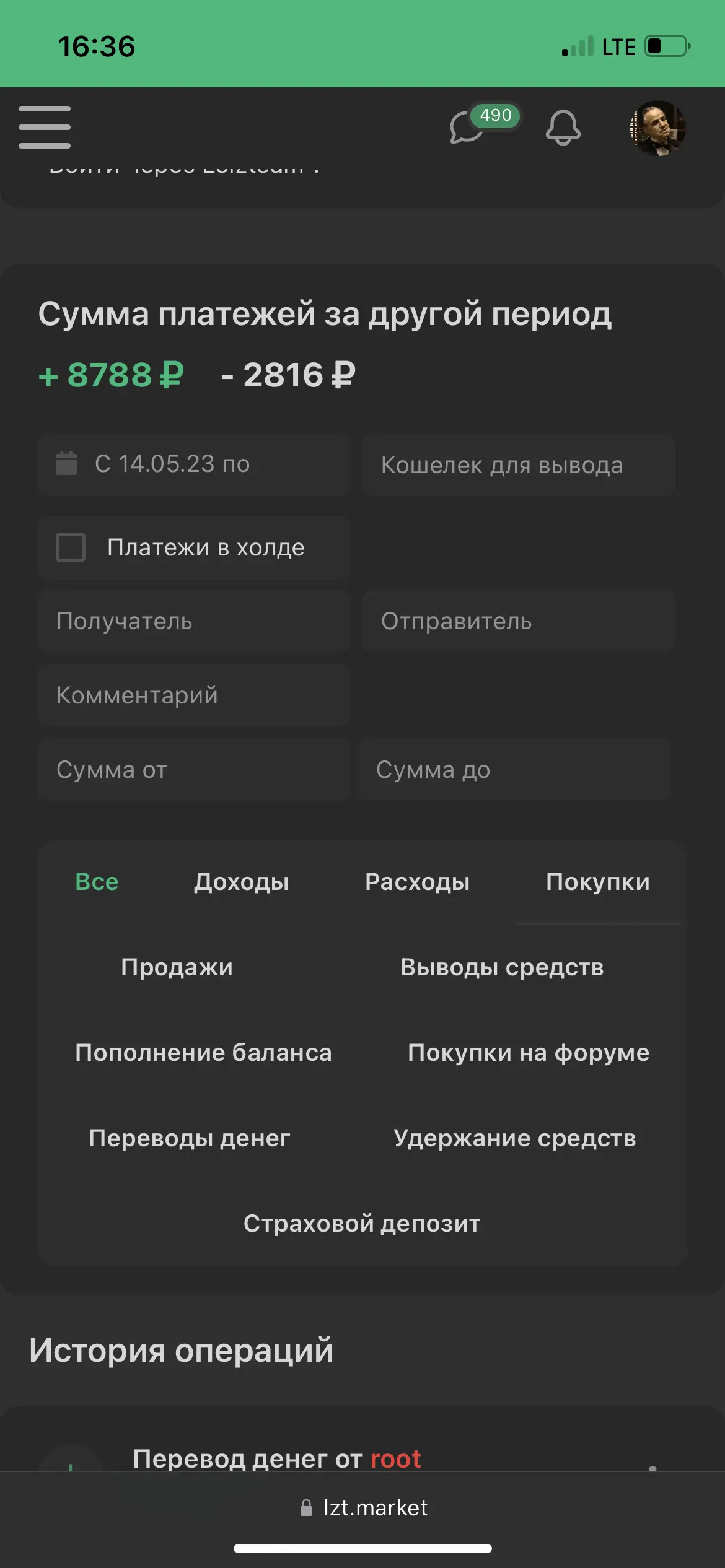
Task: Switch to the Расходы tab
Action: [417, 881]
